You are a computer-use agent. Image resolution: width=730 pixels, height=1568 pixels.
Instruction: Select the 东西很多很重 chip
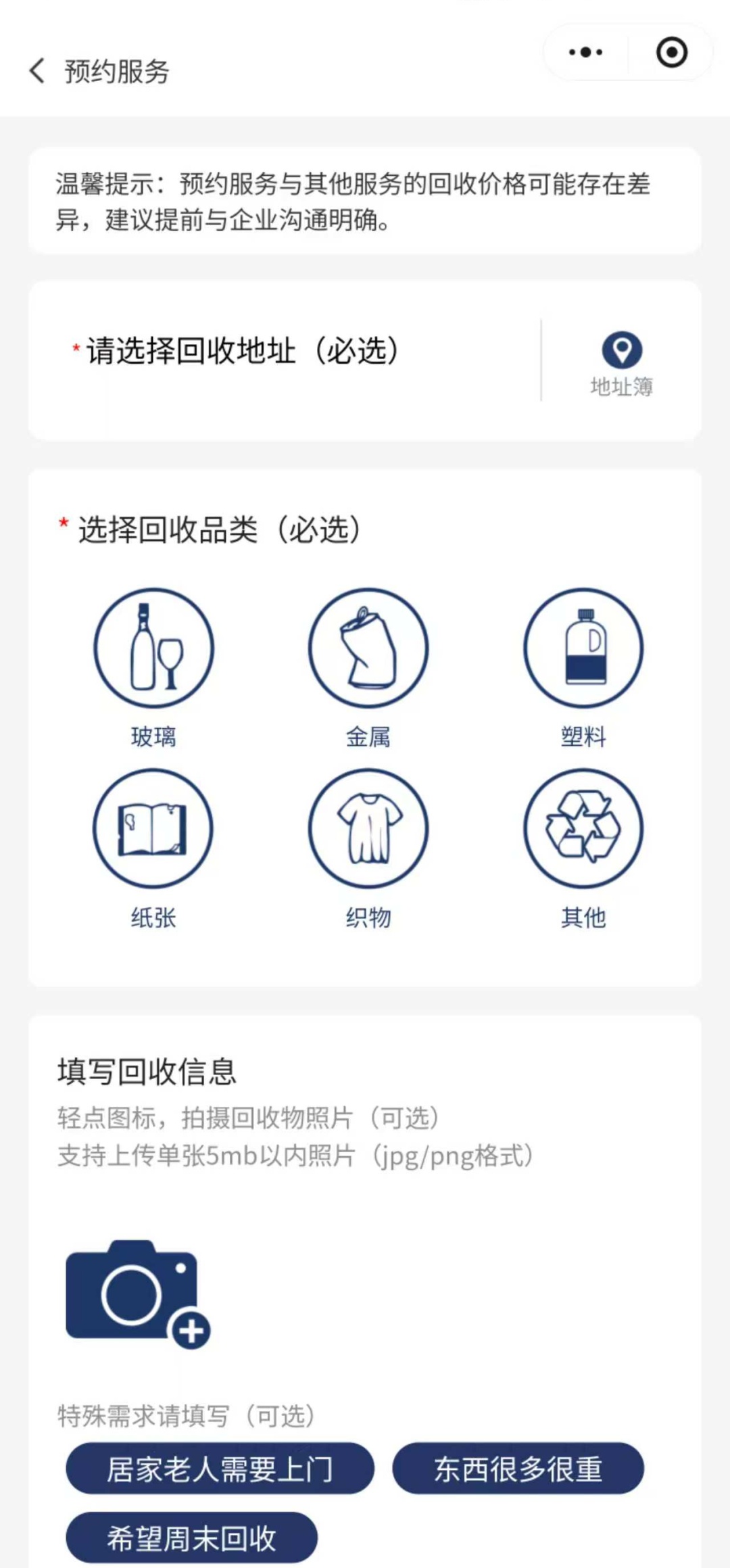(x=518, y=1469)
